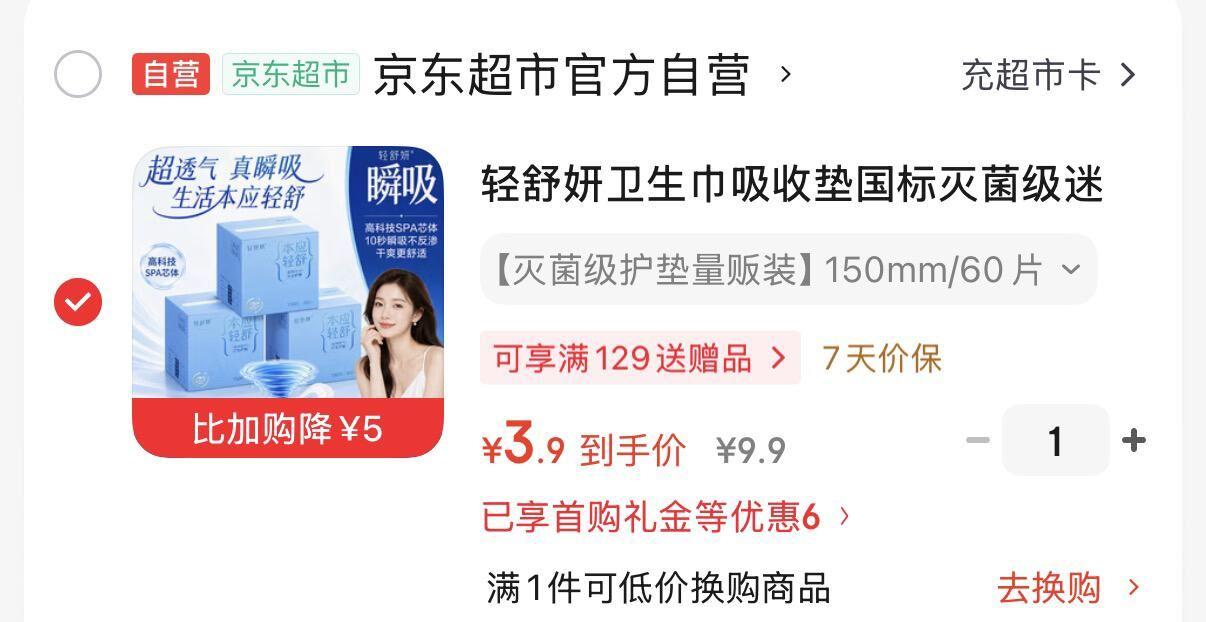This screenshot has height=622, width=1206.
Task: Decrease item quantity with minus
Action: pos(978,440)
